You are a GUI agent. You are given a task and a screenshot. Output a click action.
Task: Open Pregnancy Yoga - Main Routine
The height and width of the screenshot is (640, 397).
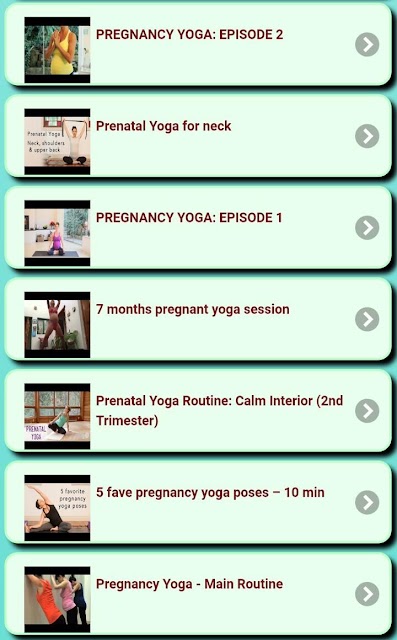click(x=198, y=594)
